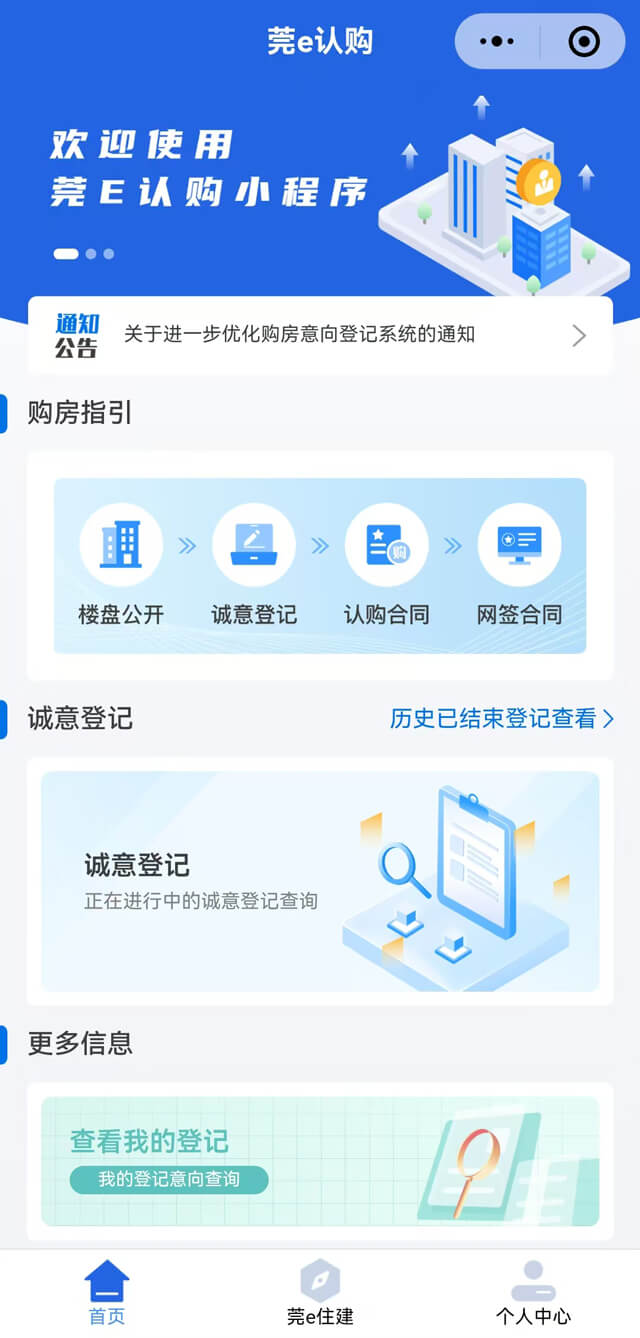Open the 查看我的登记 card
This screenshot has height=1338, width=640.
click(320, 1161)
